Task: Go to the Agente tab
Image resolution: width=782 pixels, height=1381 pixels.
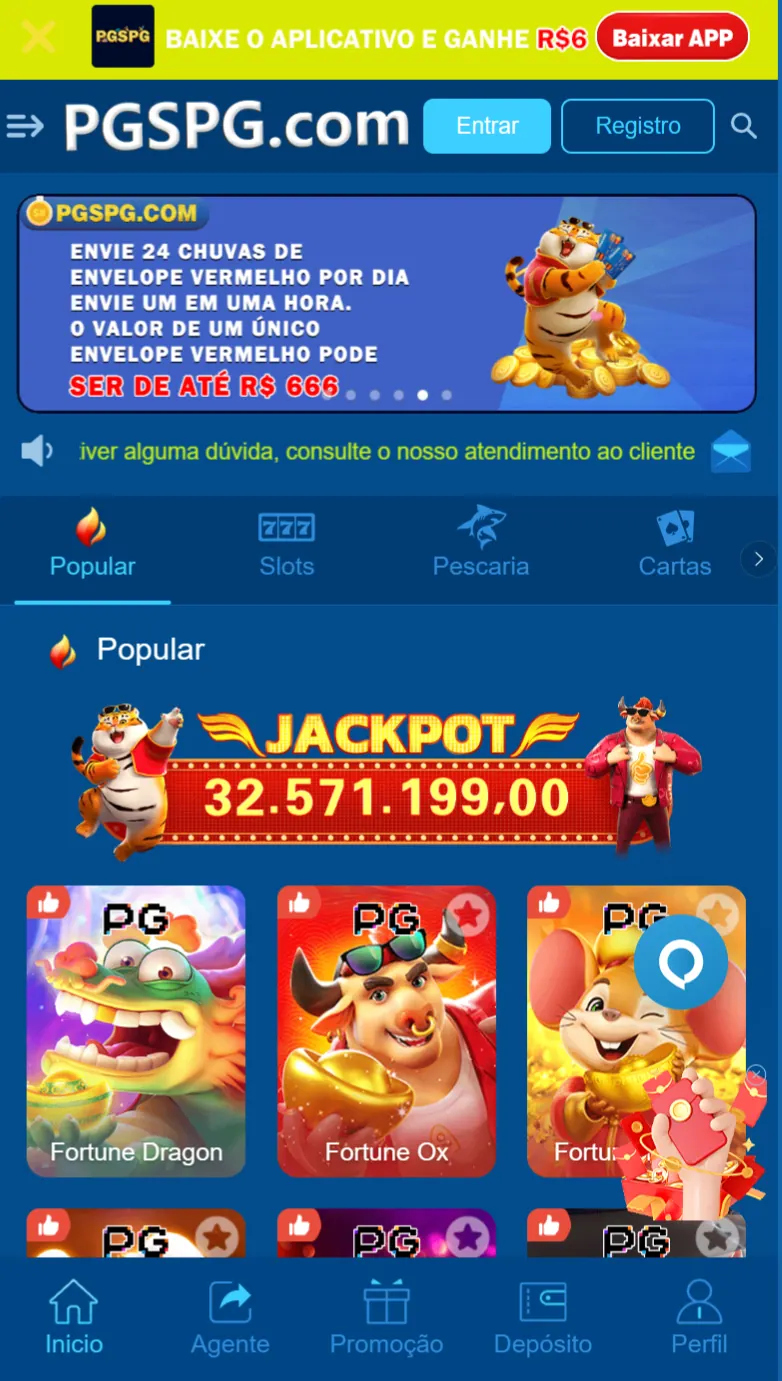Action: click(230, 1317)
